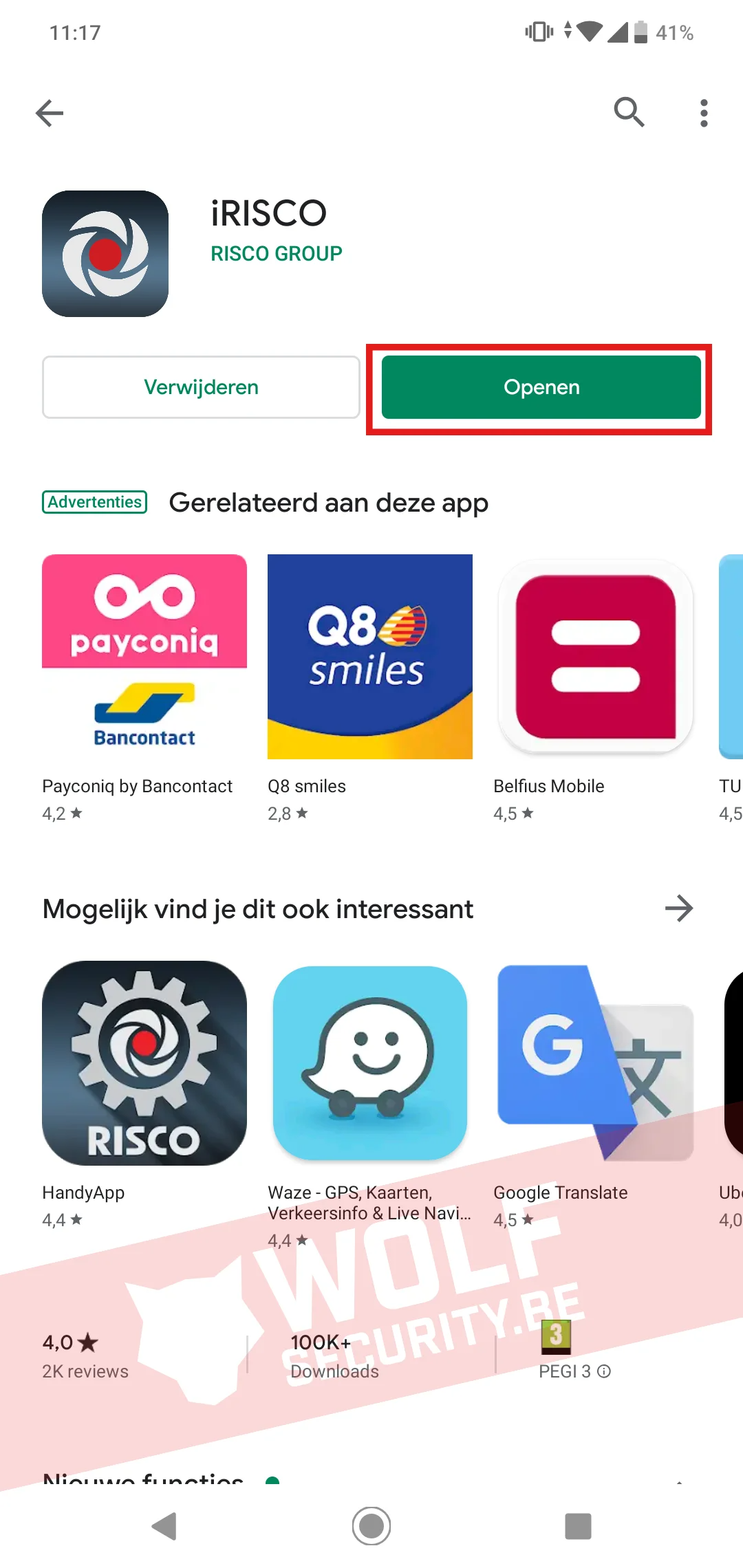Open the three-dot overflow menu
Screen dimensions: 743x1568
pos(703,113)
